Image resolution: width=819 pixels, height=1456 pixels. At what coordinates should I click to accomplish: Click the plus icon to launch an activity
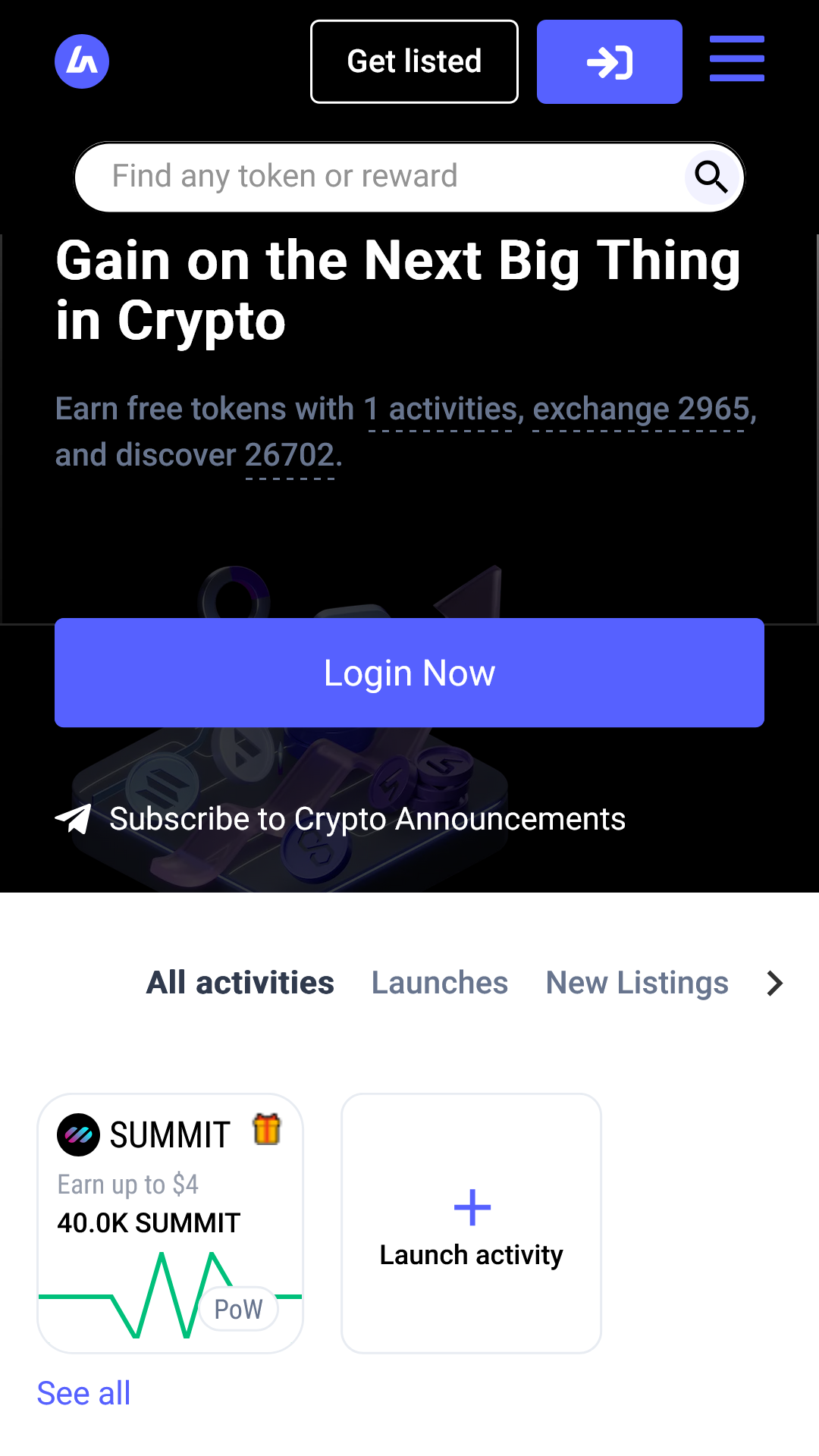click(x=471, y=1206)
